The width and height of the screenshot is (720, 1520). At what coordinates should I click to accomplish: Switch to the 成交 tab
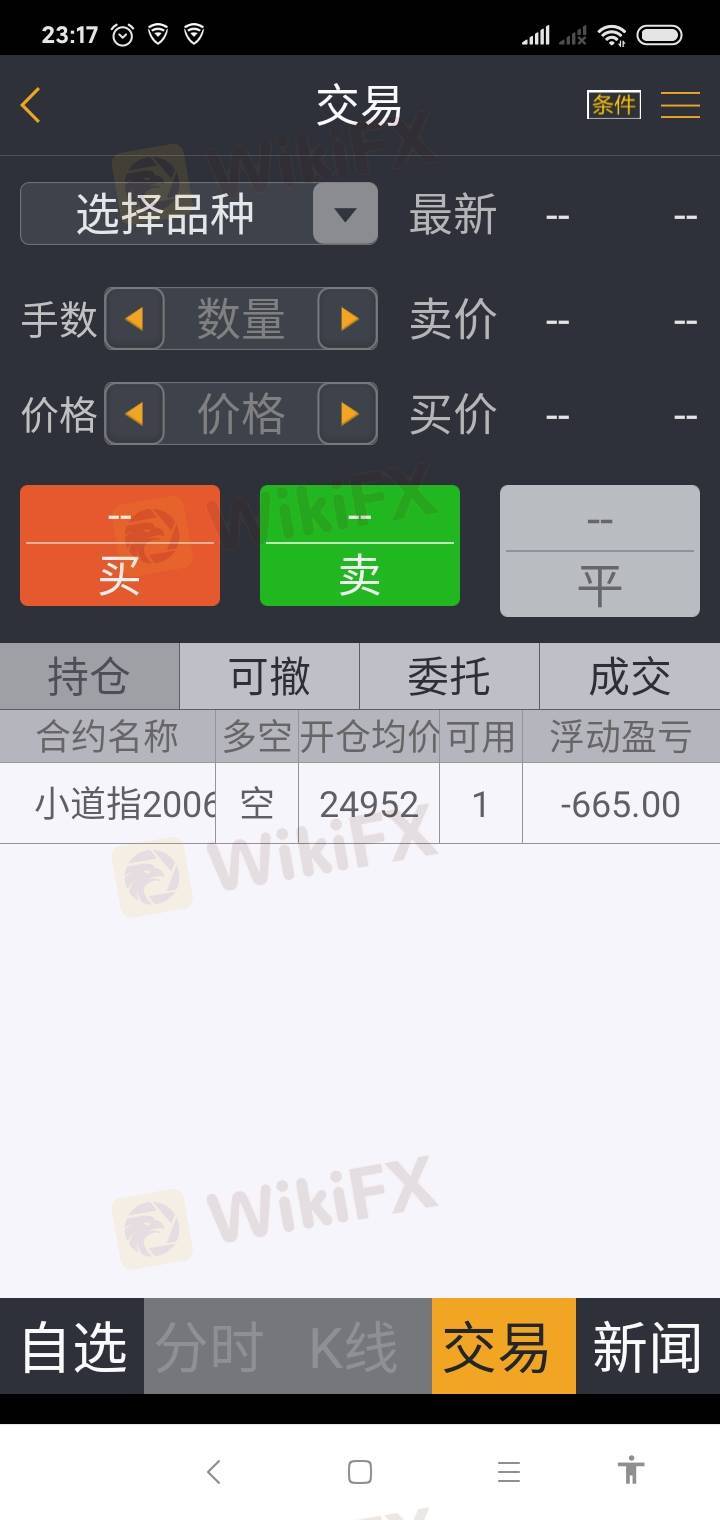[x=629, y=677]
